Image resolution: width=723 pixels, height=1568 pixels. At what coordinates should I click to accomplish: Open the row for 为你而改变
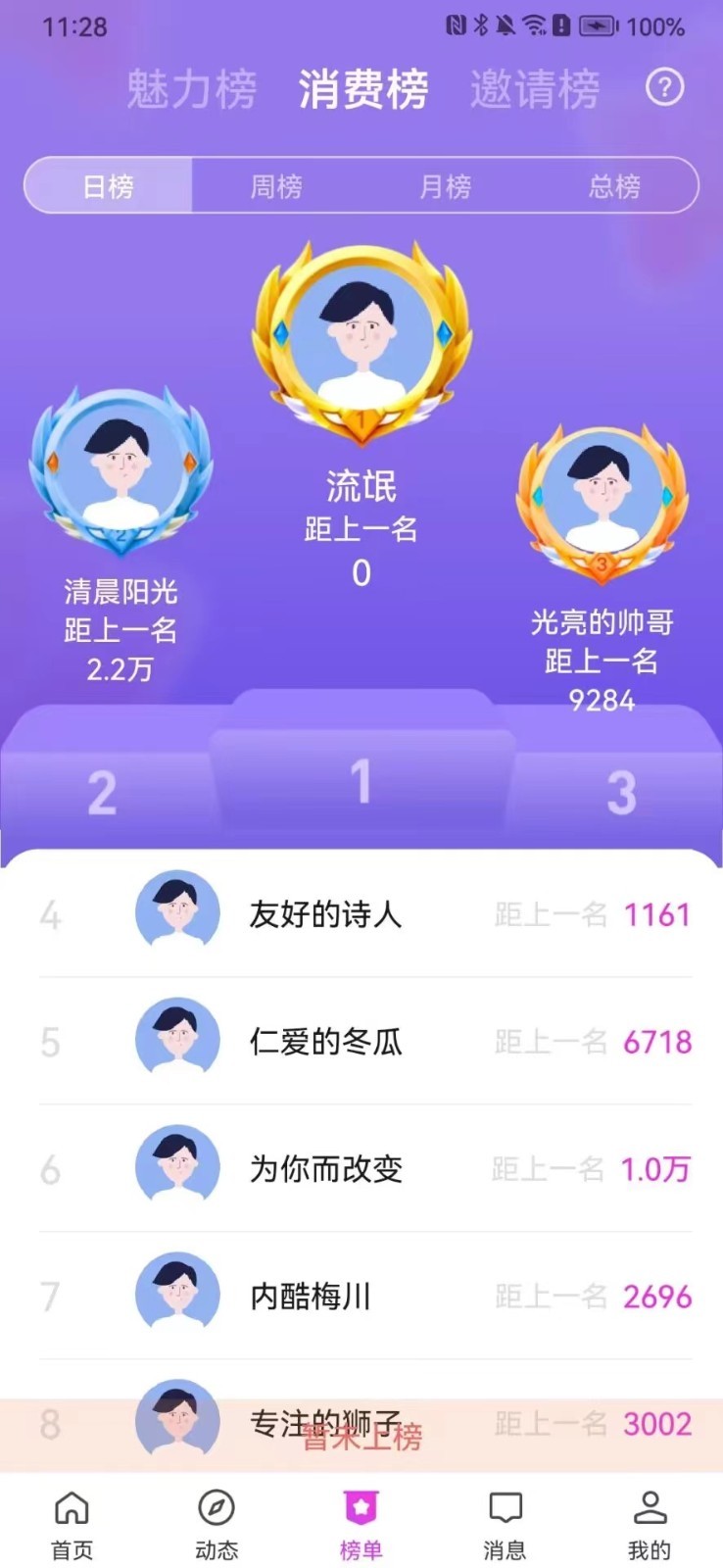pyautogui.click(x=364, y=1169)
